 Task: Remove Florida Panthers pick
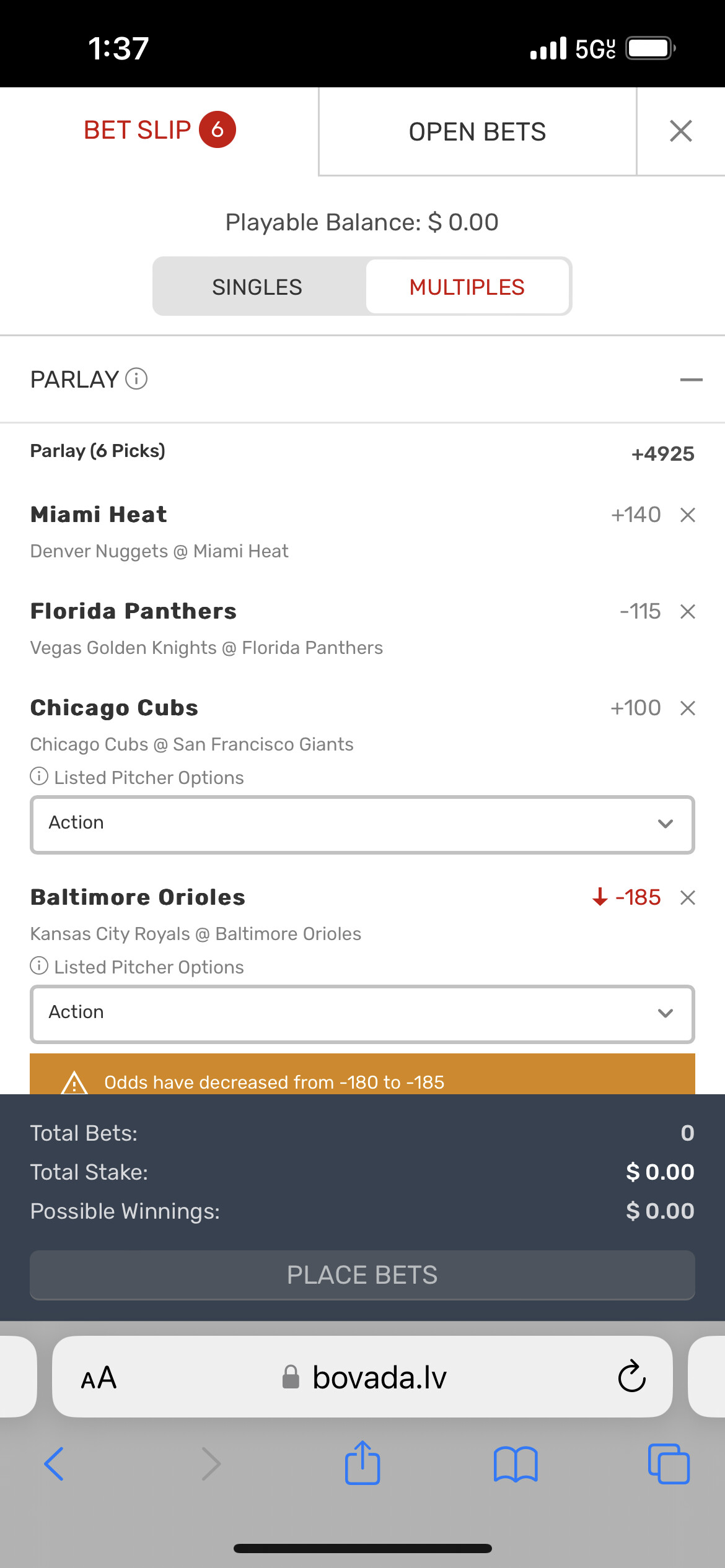[688, 612]
